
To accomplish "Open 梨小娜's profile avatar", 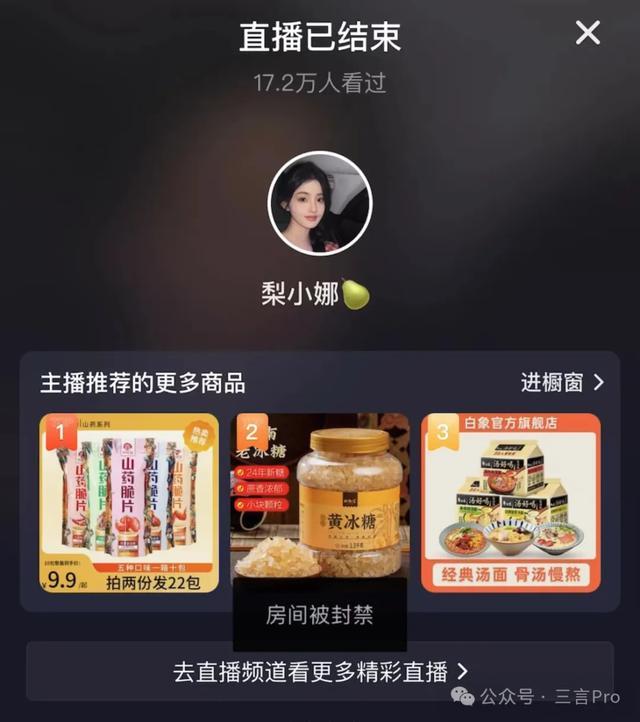I will point(320,203).
